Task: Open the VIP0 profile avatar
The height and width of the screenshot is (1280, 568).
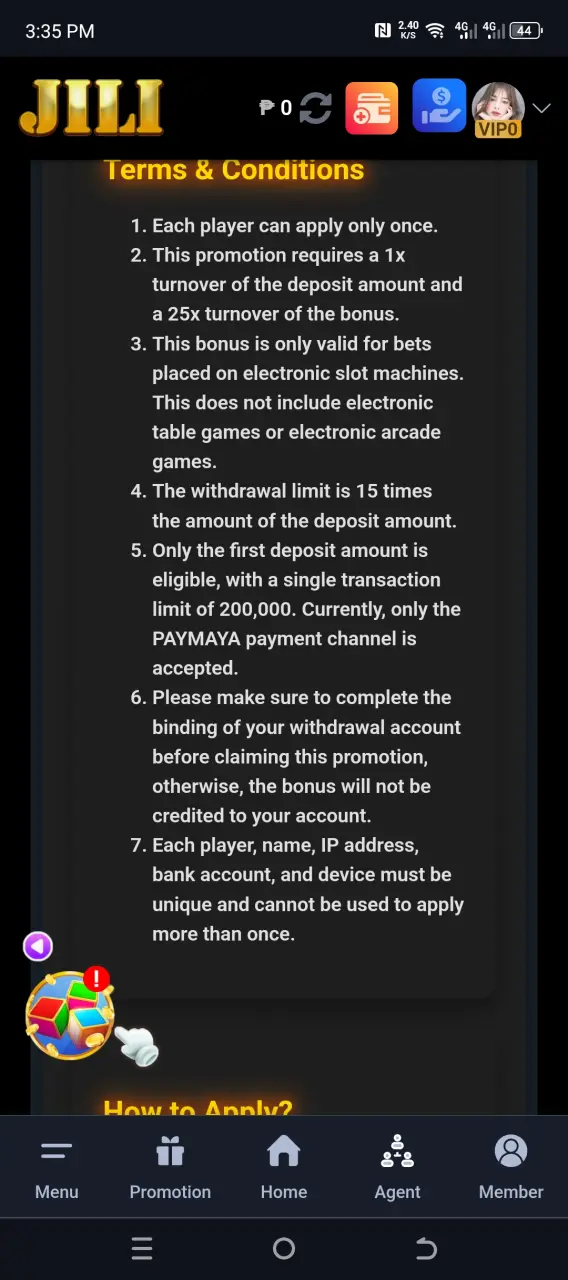Action: (498, 108)
